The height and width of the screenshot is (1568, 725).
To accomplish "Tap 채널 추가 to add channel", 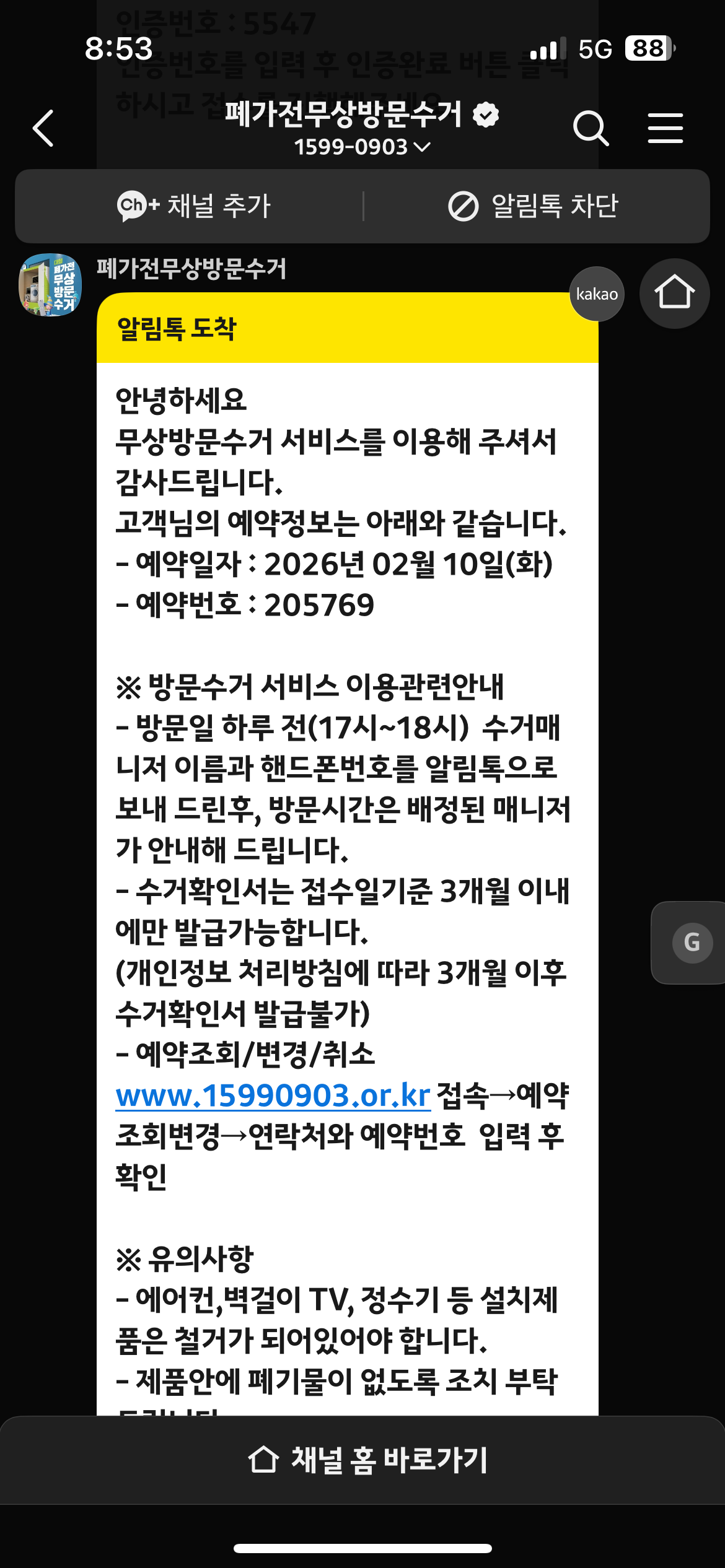I will point(194,206).
